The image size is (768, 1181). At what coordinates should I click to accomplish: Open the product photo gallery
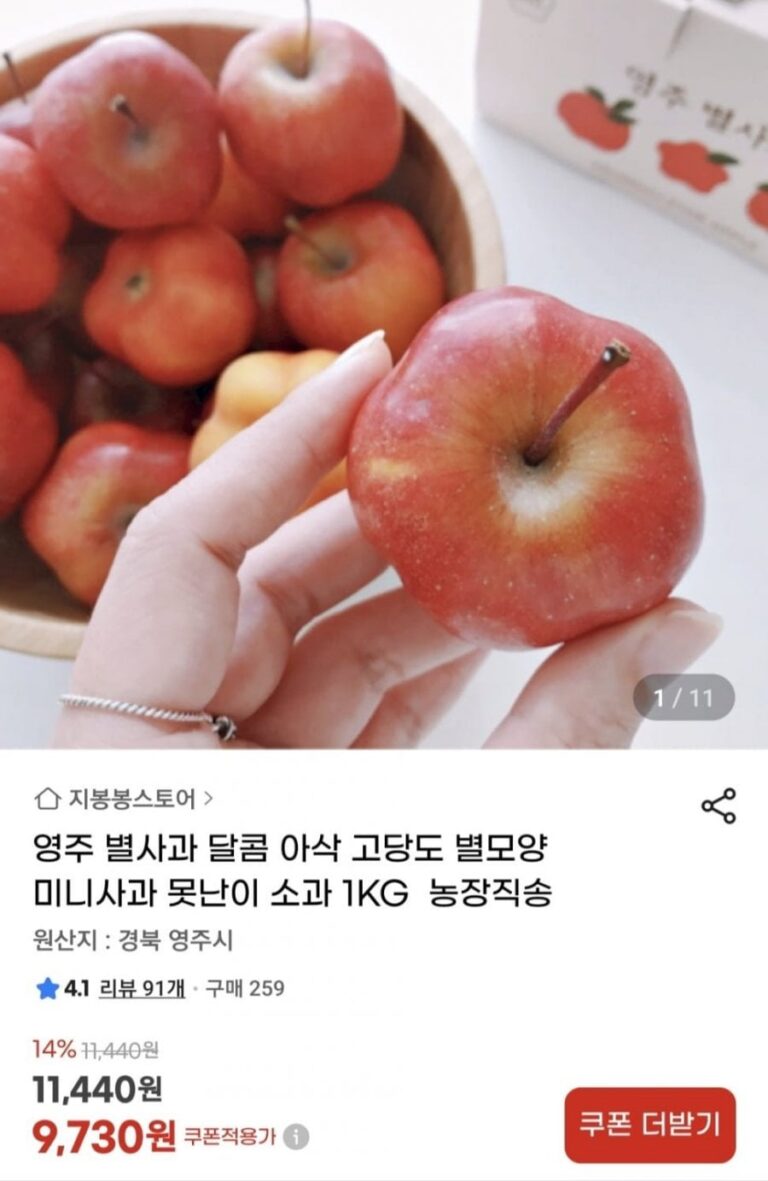click(384, 375)
